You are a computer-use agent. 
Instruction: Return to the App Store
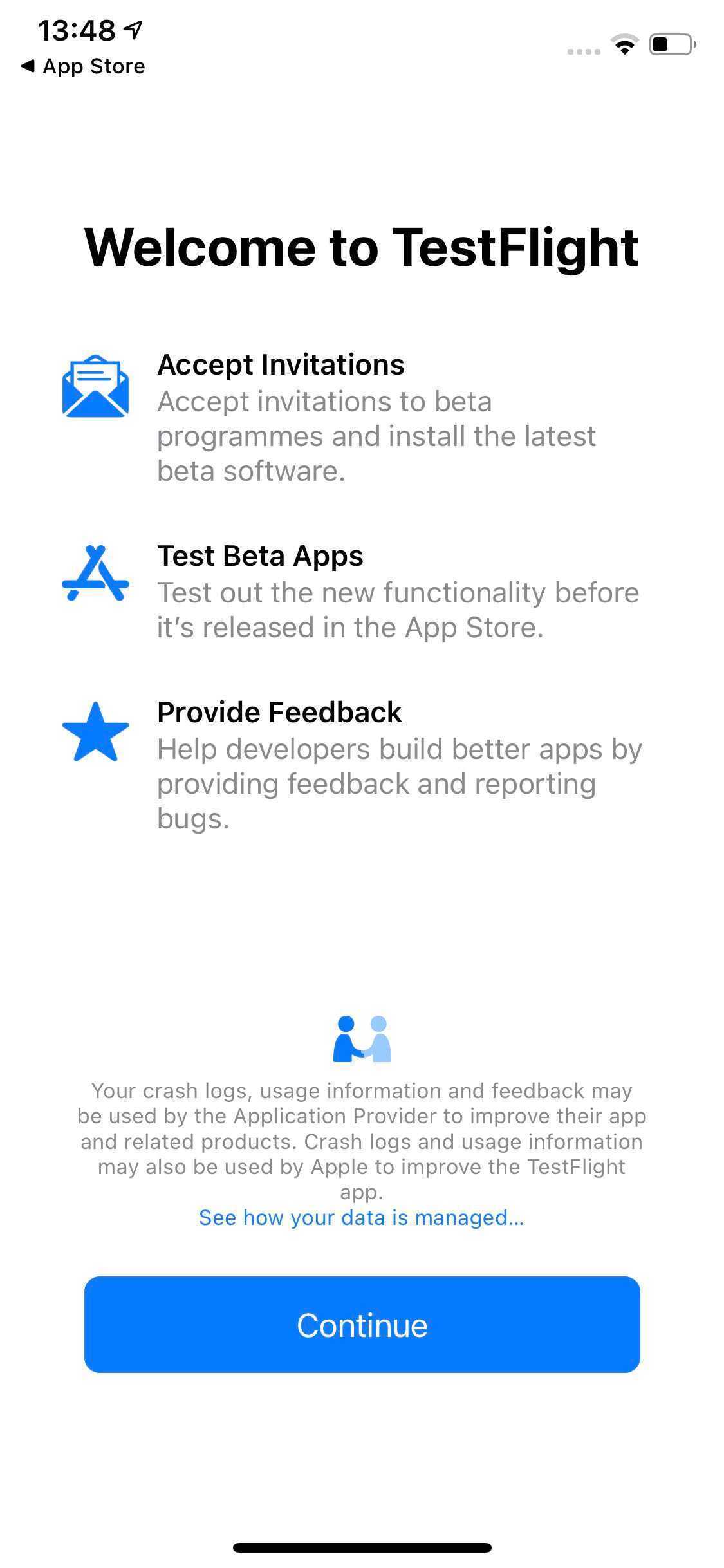tap(82, 66)
